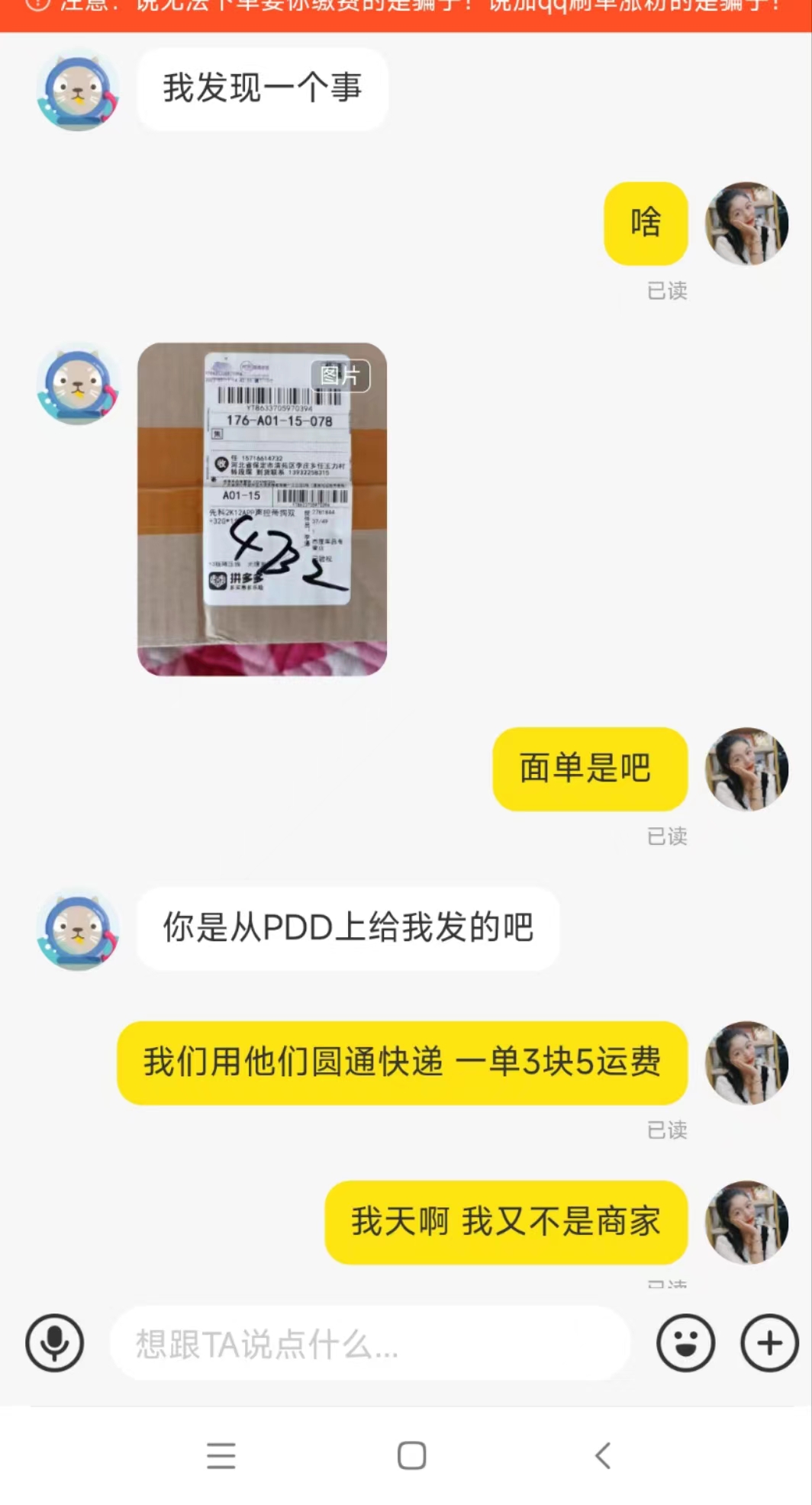The height and width of the screenshot is (1505, 812).
Task: Tap the avatar beside the last message
Action: tap(747, 1222)
